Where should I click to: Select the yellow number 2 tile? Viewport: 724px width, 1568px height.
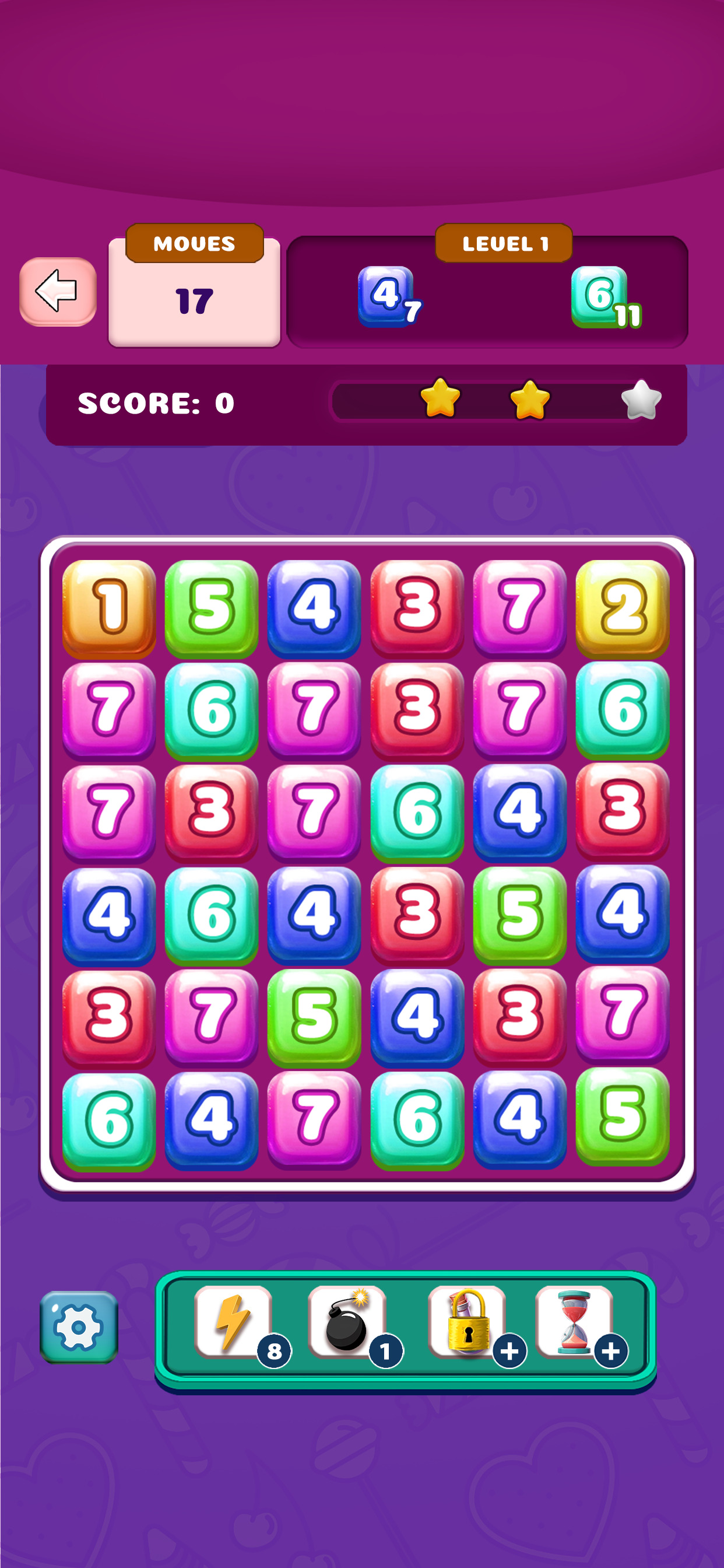[x=623, y=607]
